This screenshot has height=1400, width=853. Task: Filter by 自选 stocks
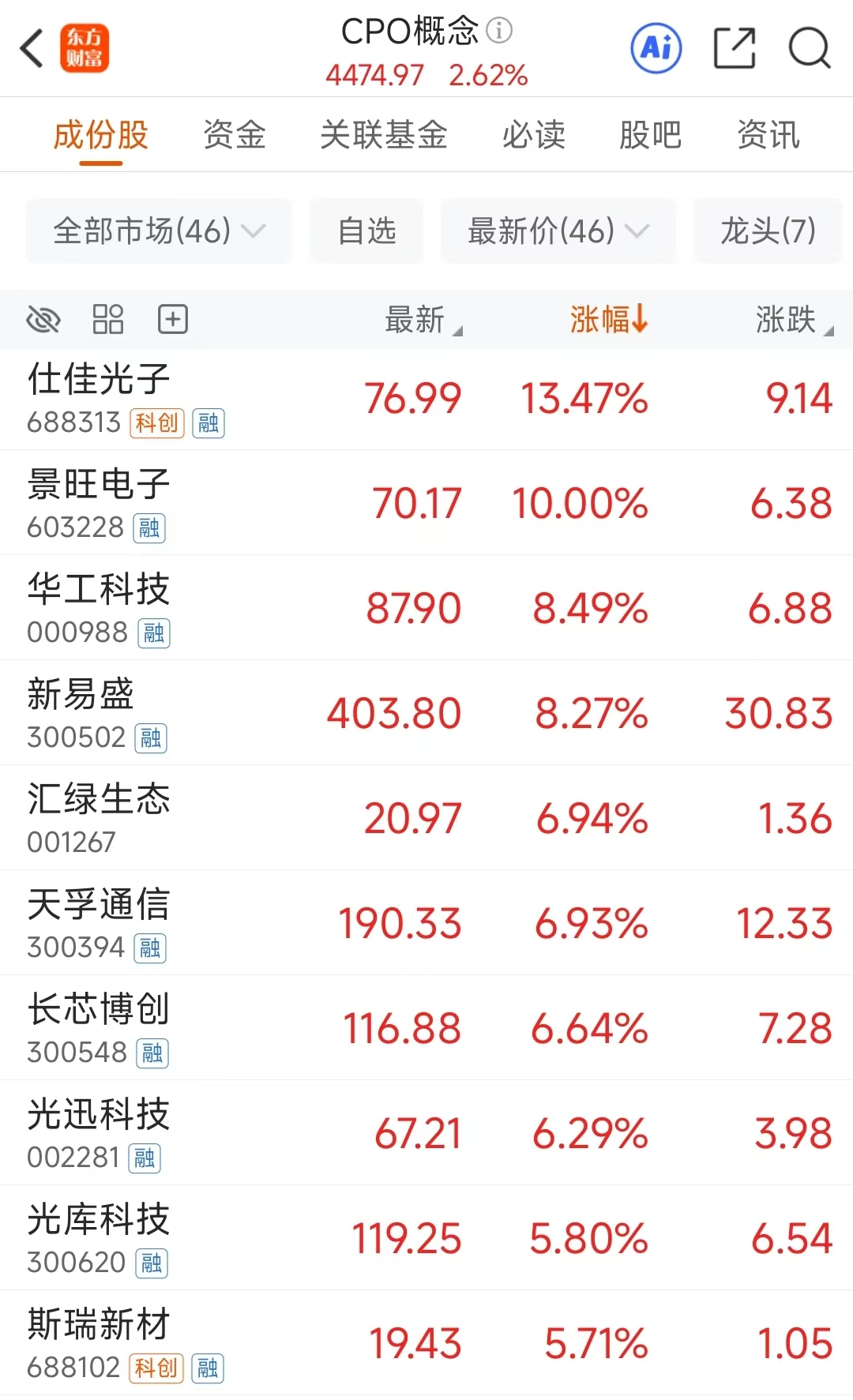[x=366, y=231]
